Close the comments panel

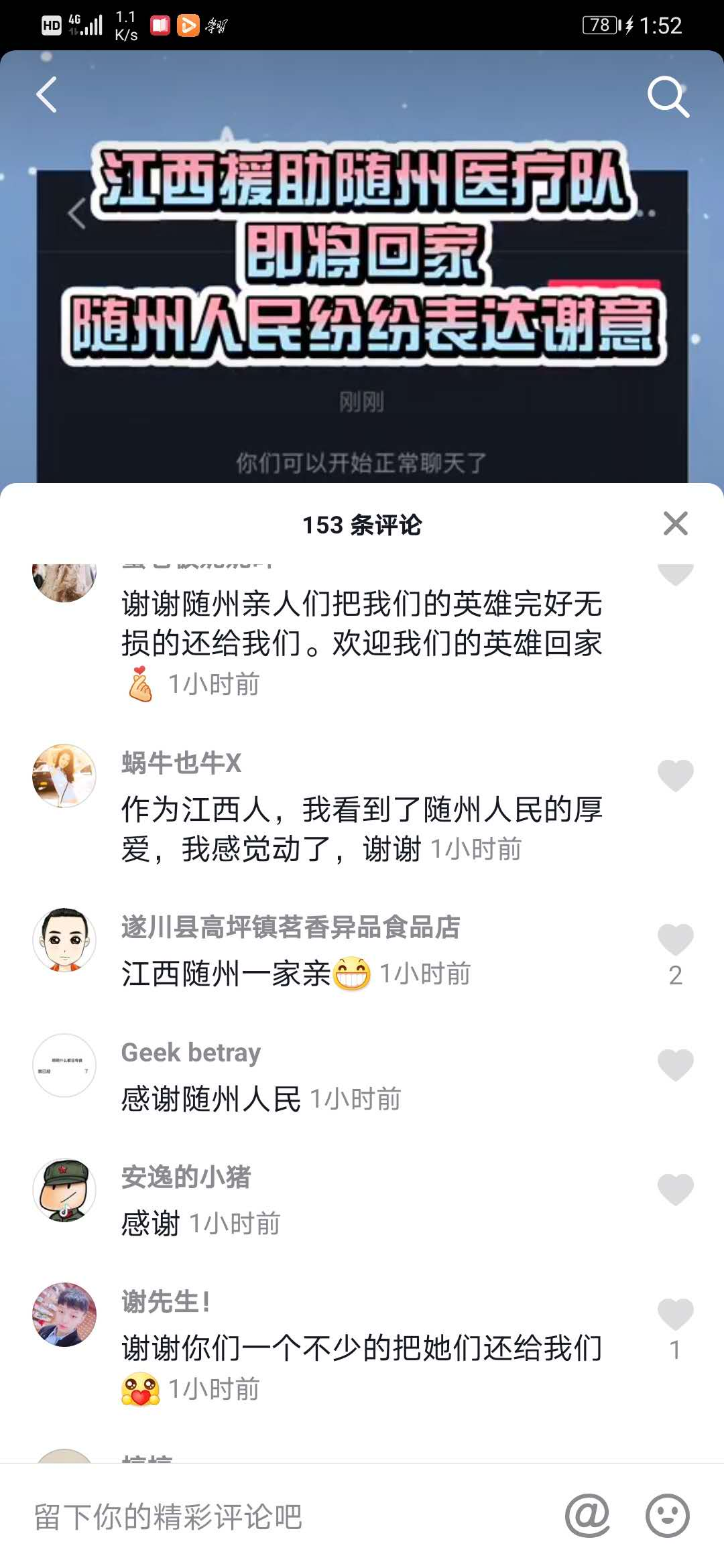tap(675, 523)
